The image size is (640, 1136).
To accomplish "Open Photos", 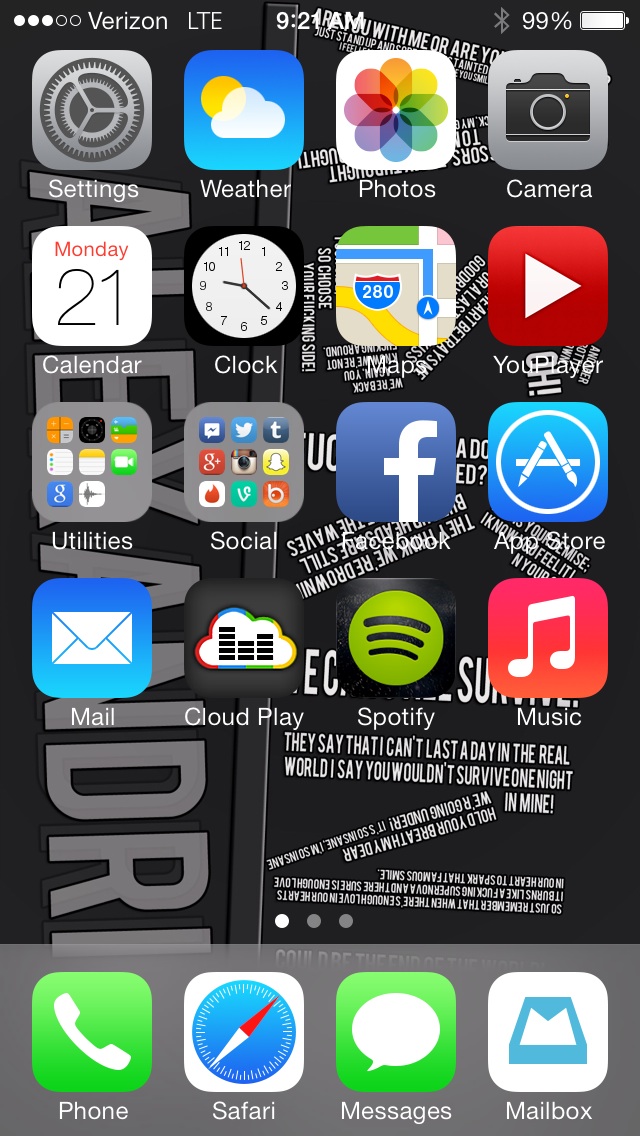I will tap(396, 109).
